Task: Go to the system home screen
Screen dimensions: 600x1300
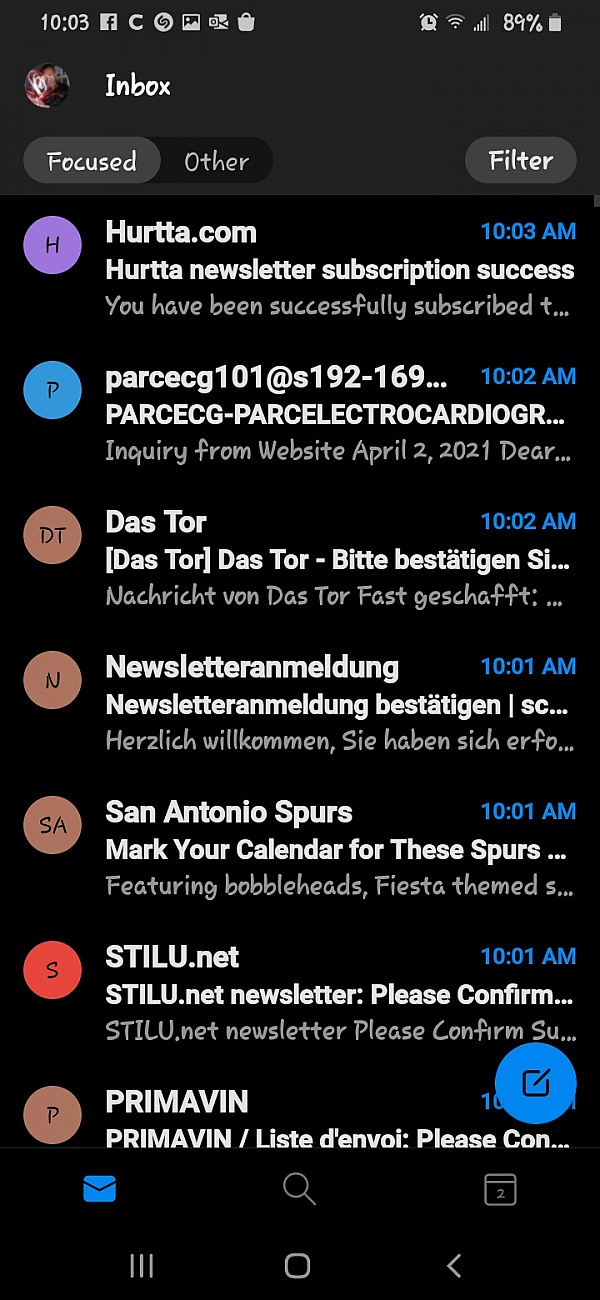Action: [298, 1266]
